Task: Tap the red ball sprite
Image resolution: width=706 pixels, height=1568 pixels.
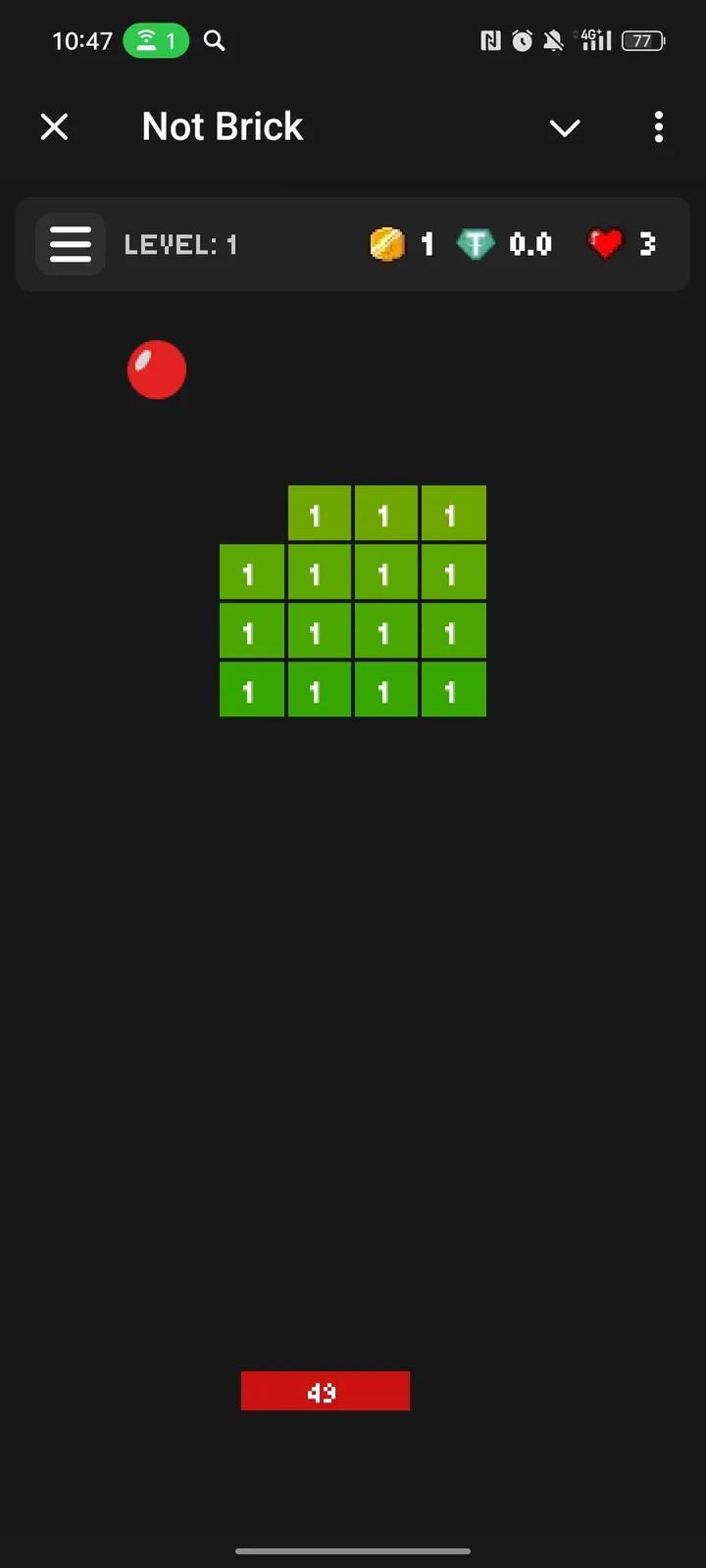Action: (x=157, y=369)
